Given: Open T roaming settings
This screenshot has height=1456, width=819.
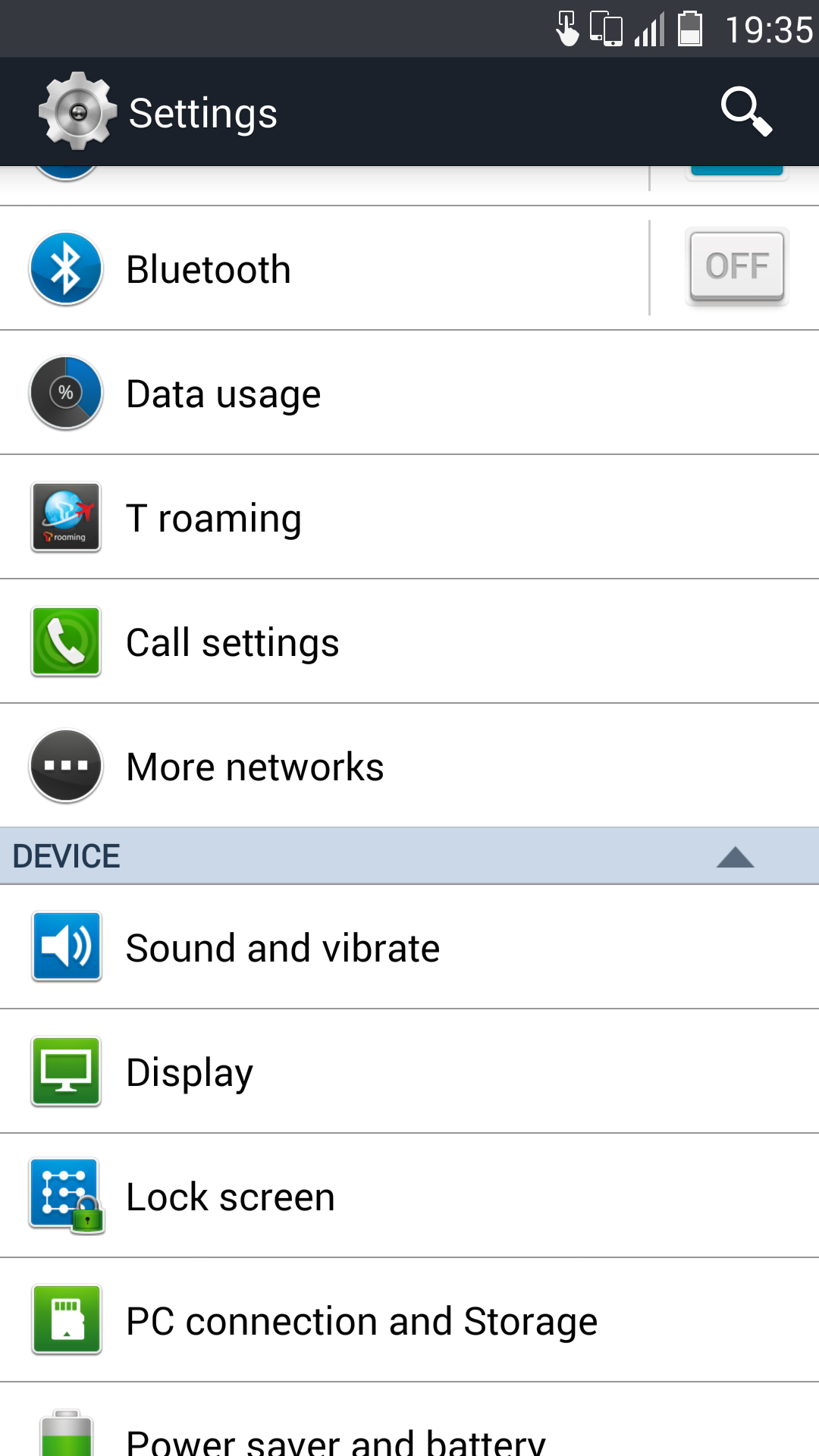Looking at the screenshot, I should pyautogui.click(x=409, y=517).
